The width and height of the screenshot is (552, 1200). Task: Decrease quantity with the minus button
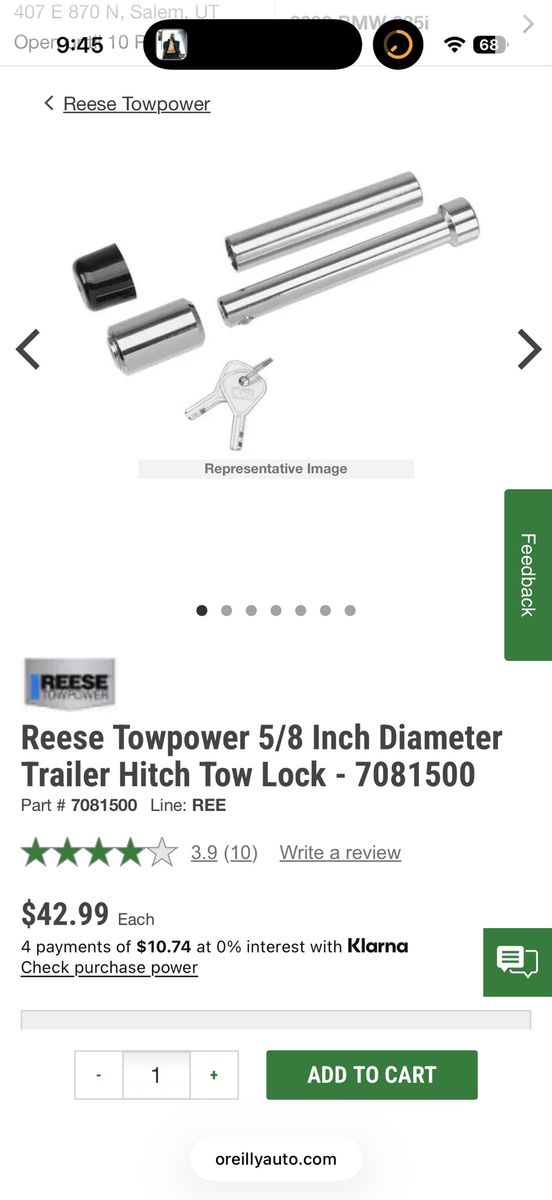click(99, 1075)
